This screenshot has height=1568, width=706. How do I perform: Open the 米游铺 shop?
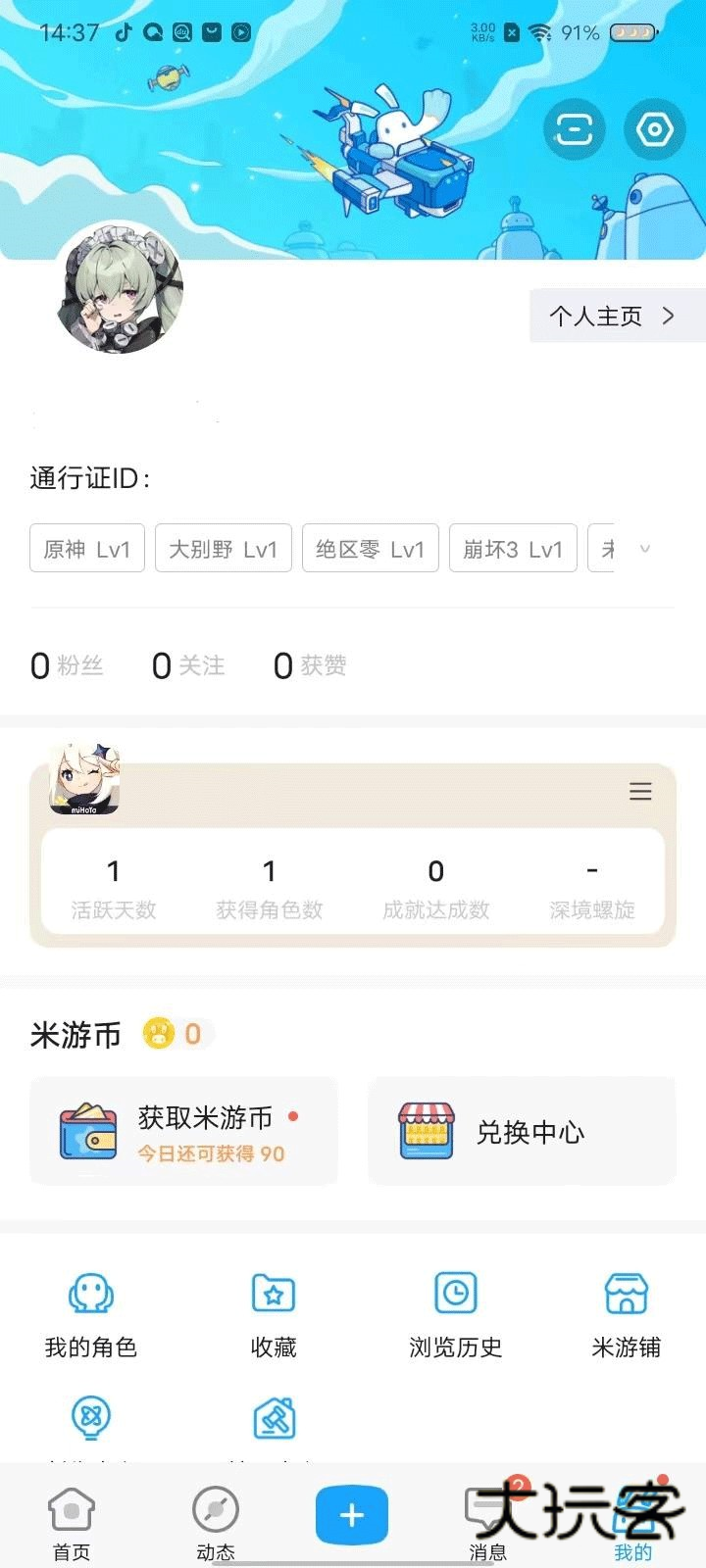point(626,1313)
